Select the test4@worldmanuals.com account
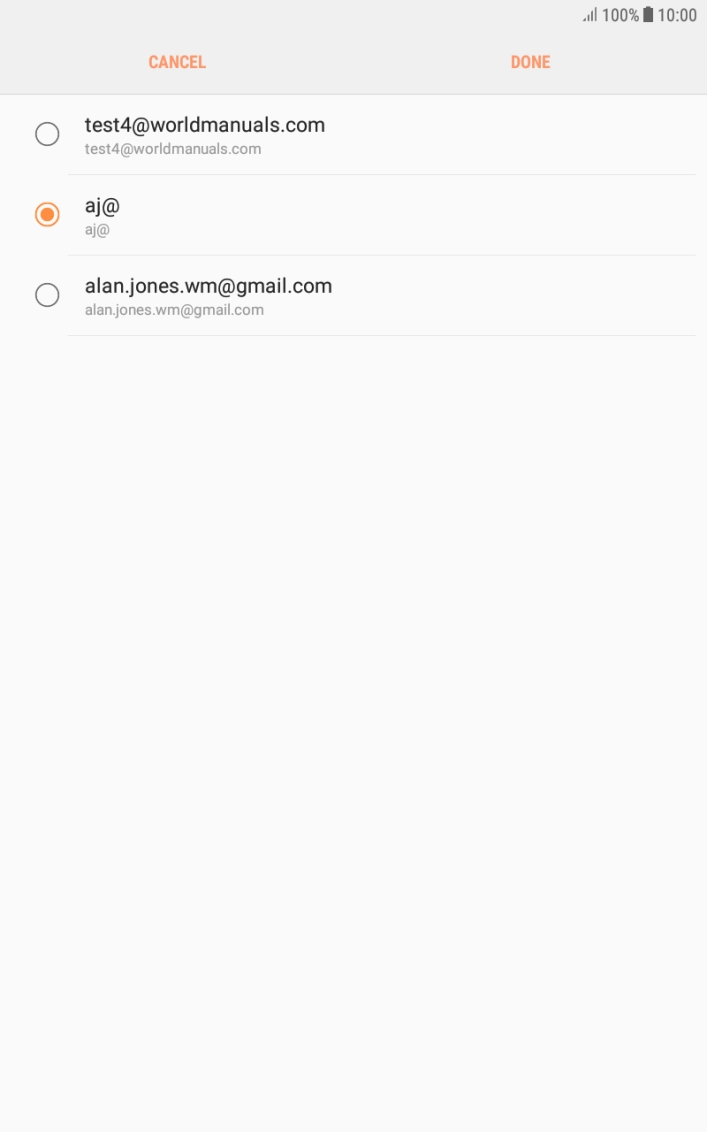This screenshot has height=1132, width=707. [x=47, y=134]
